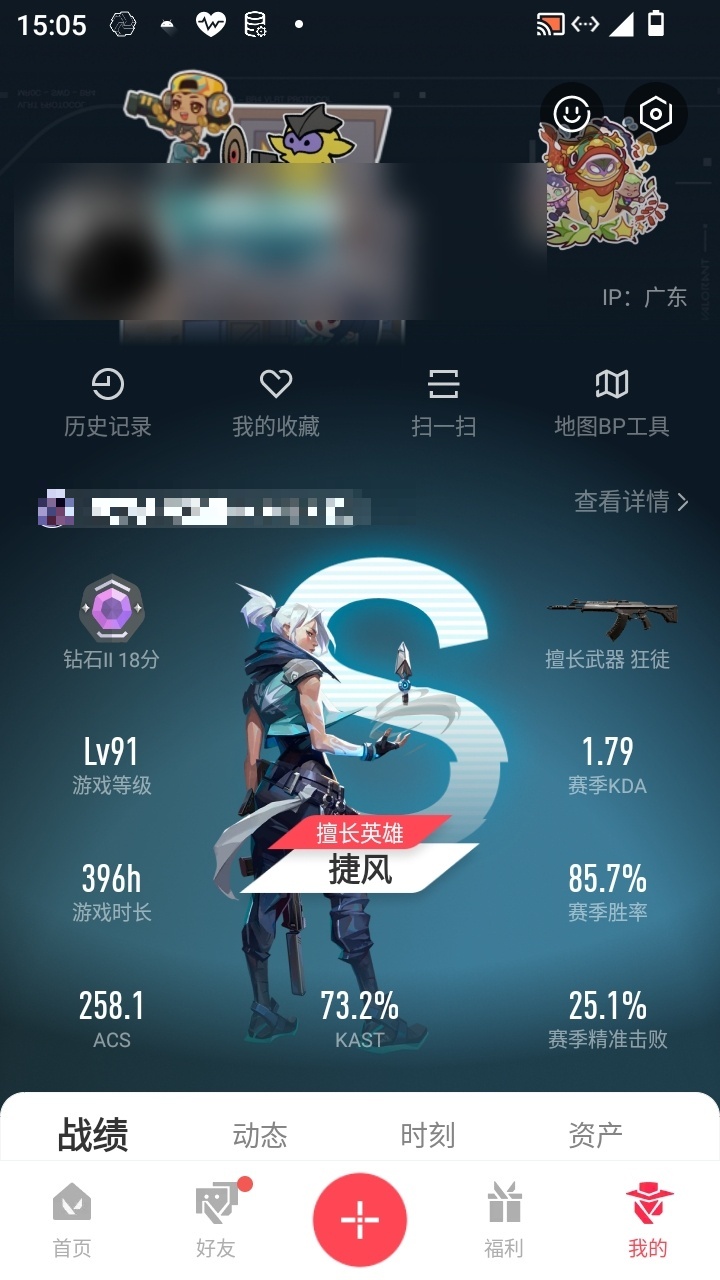
Task: Open the smiley emoji icon
Action: (x=572, y=114)
